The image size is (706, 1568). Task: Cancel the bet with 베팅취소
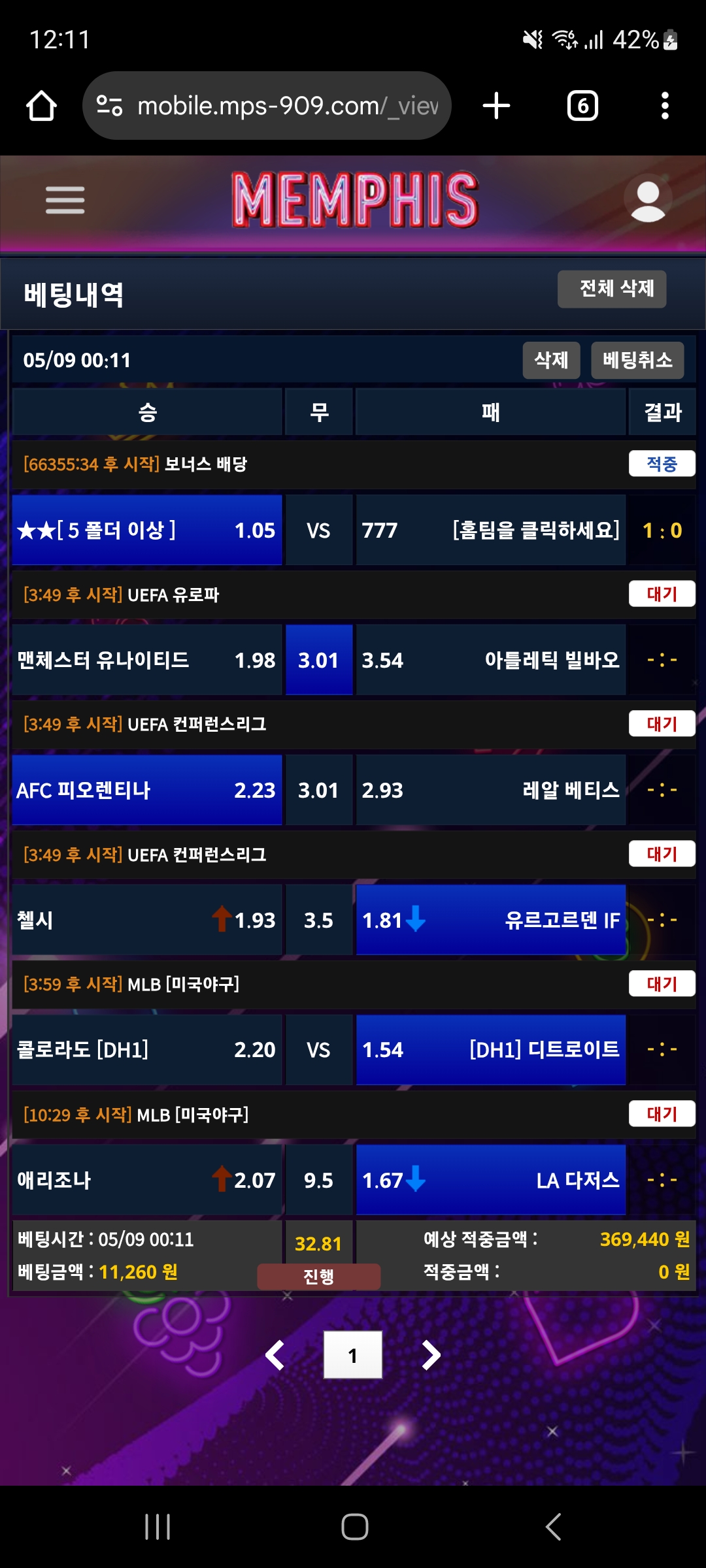637,360
